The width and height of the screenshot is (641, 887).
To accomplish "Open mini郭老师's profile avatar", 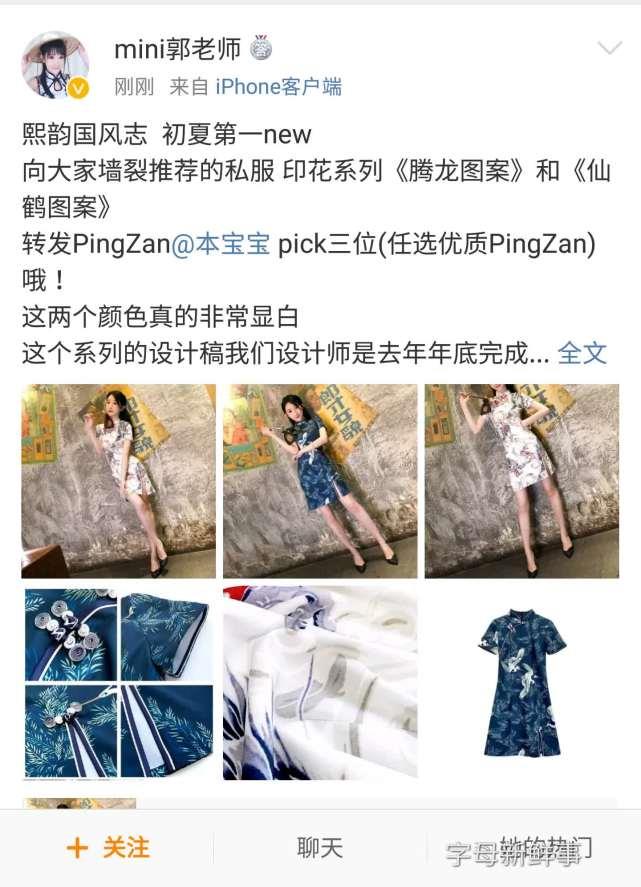I will pos(55,64).
